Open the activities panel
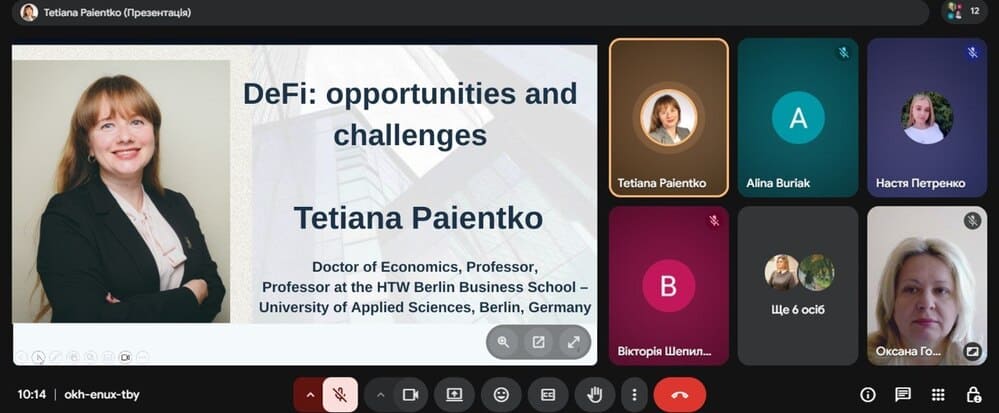 pyautogui.click(x=938, y=395)
